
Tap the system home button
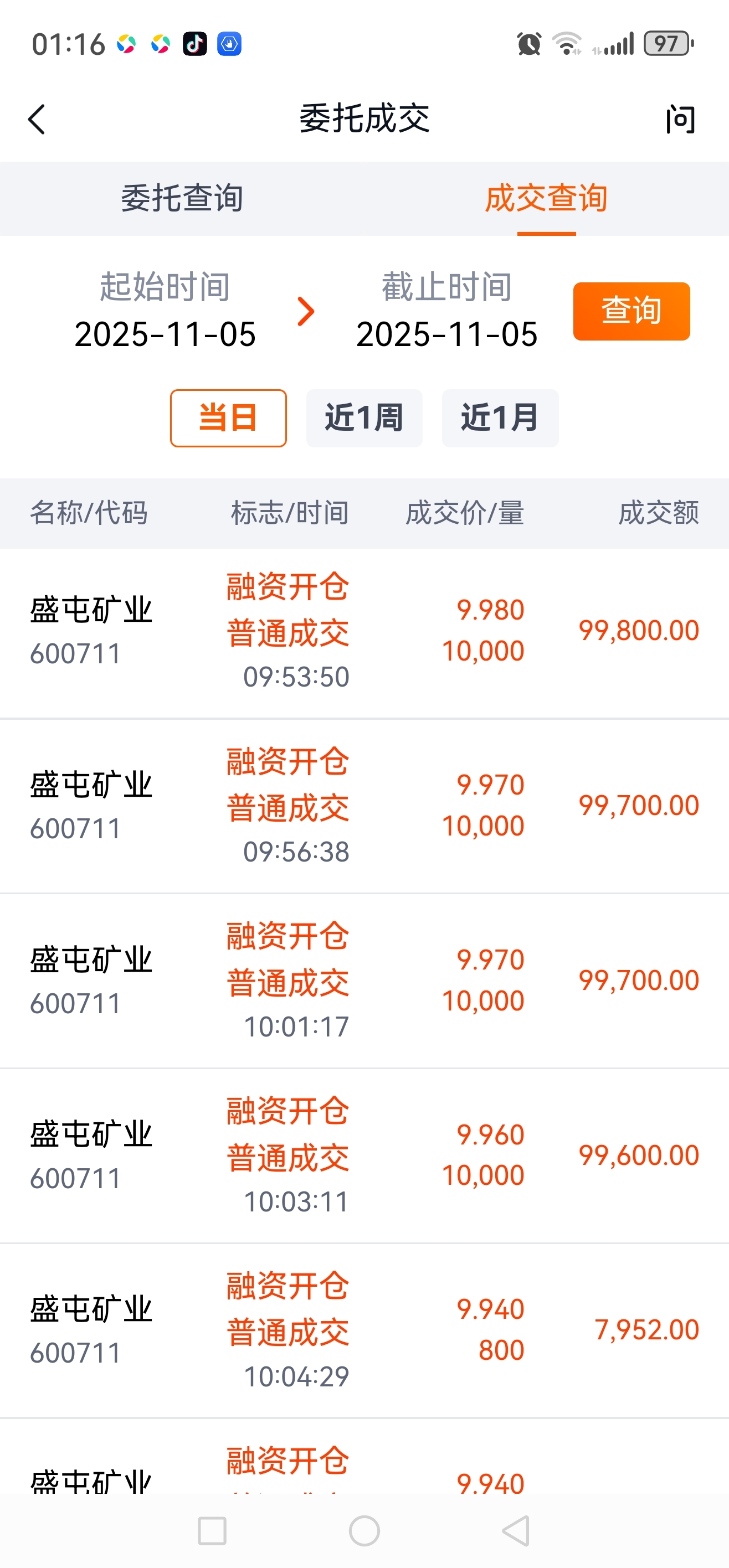pyautogui.click(x=364, y=1531)
